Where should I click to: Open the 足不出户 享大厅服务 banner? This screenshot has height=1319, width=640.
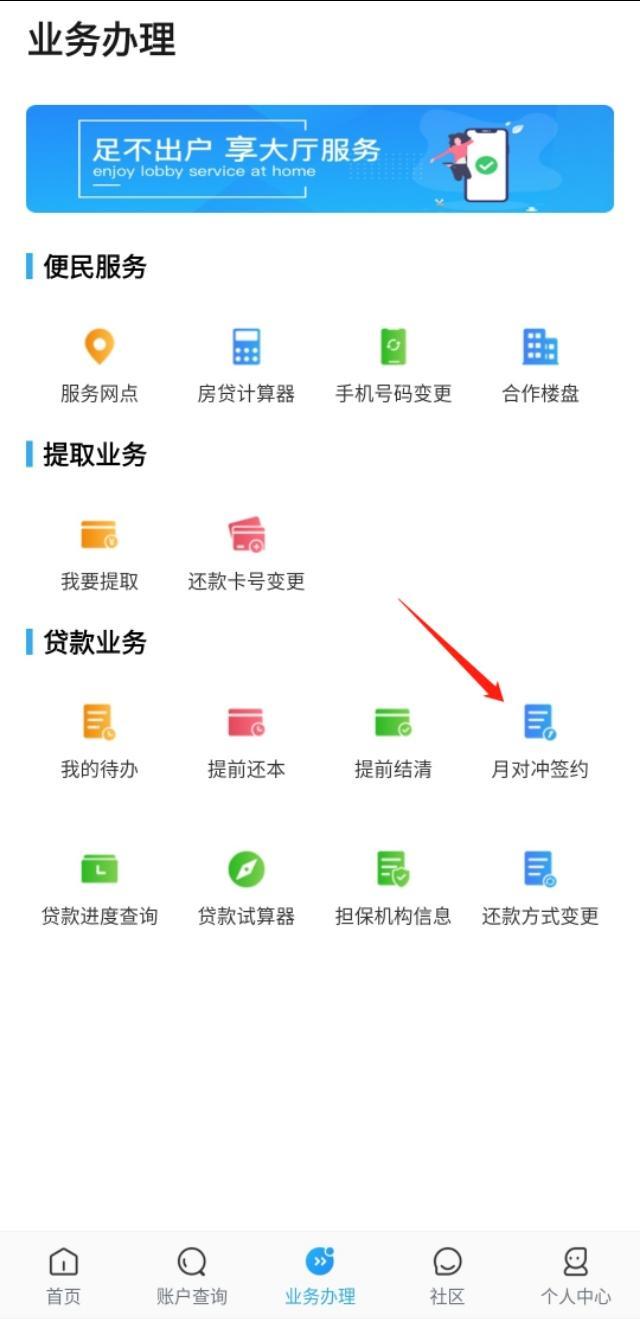click(320, 159)
